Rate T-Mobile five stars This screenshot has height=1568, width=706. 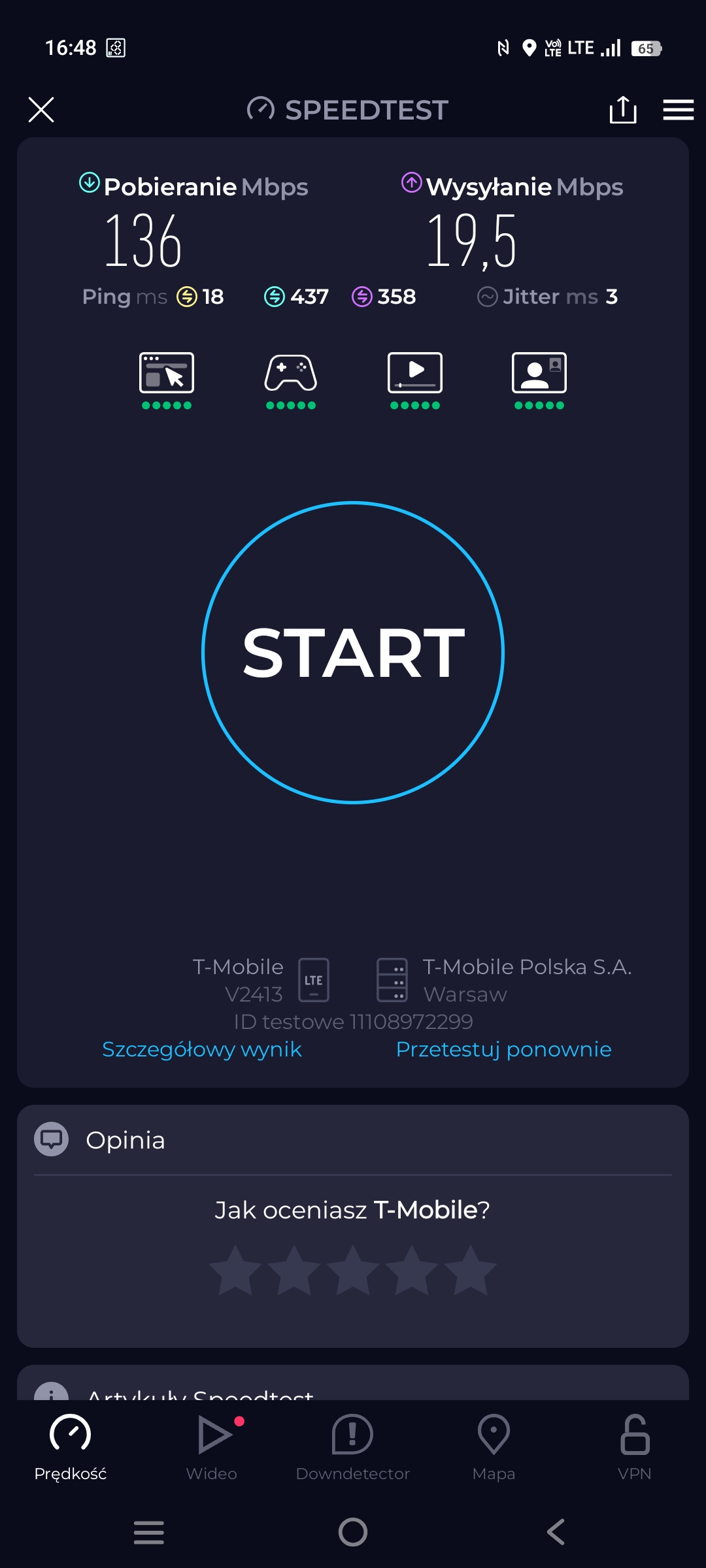point(471,1271)
